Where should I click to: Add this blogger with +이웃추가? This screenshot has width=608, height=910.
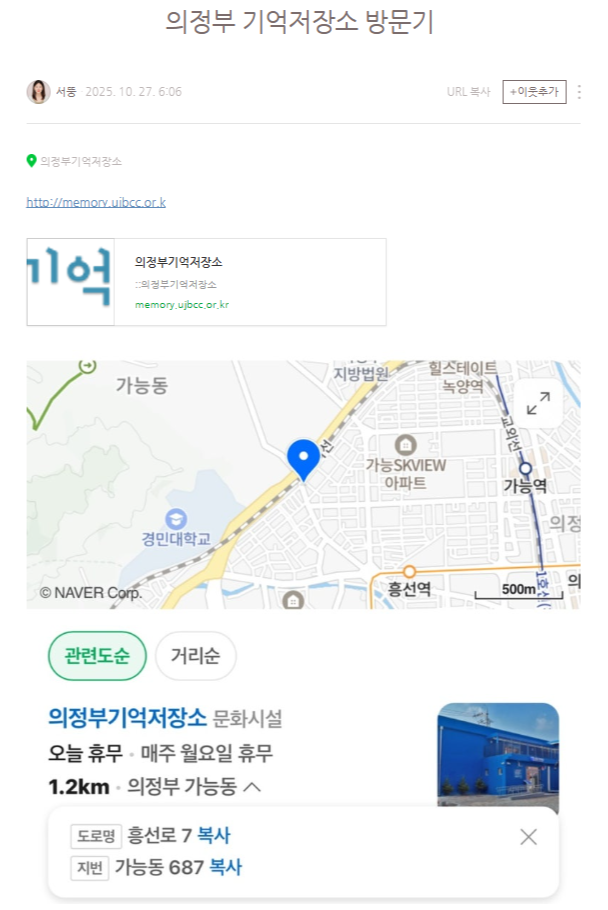point(534,92)
